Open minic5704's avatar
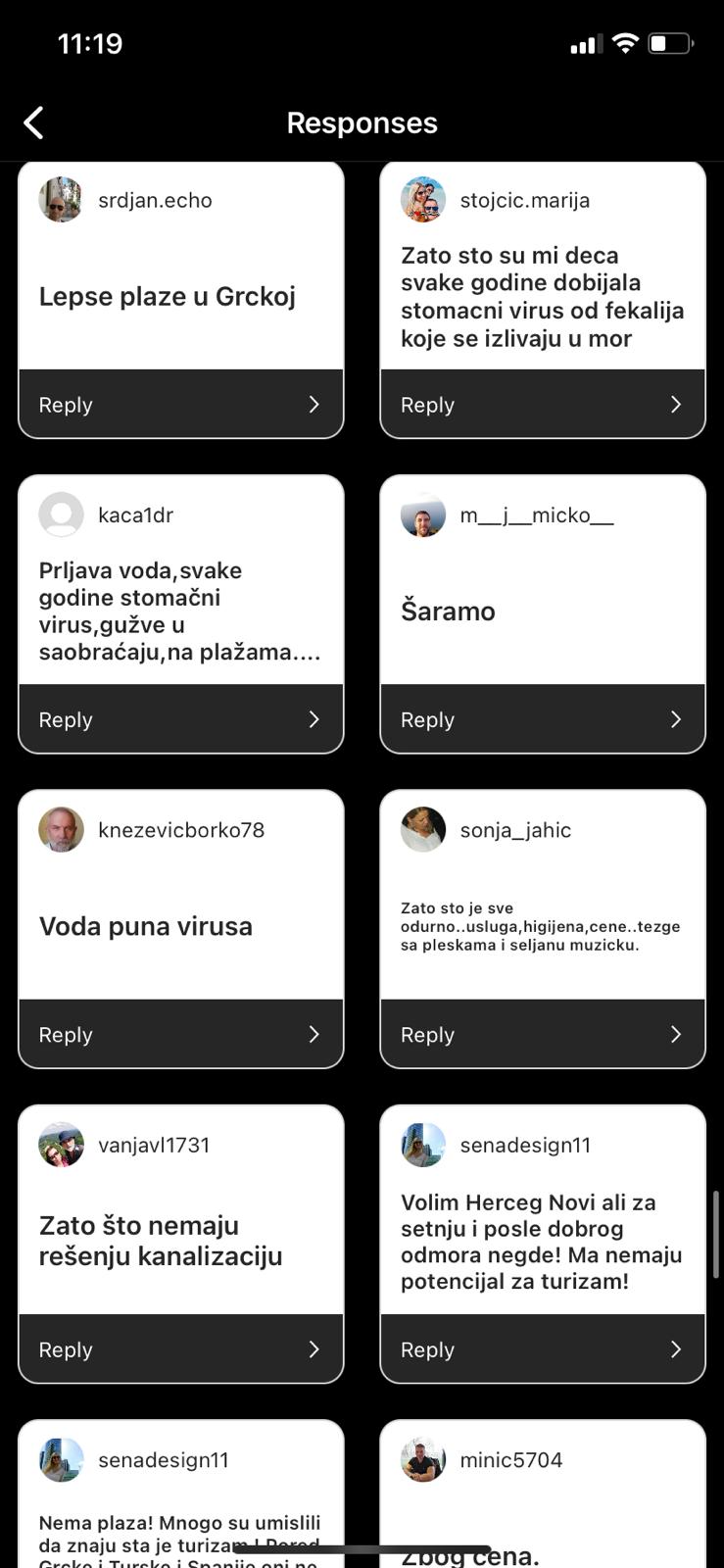 [422, 1459]
